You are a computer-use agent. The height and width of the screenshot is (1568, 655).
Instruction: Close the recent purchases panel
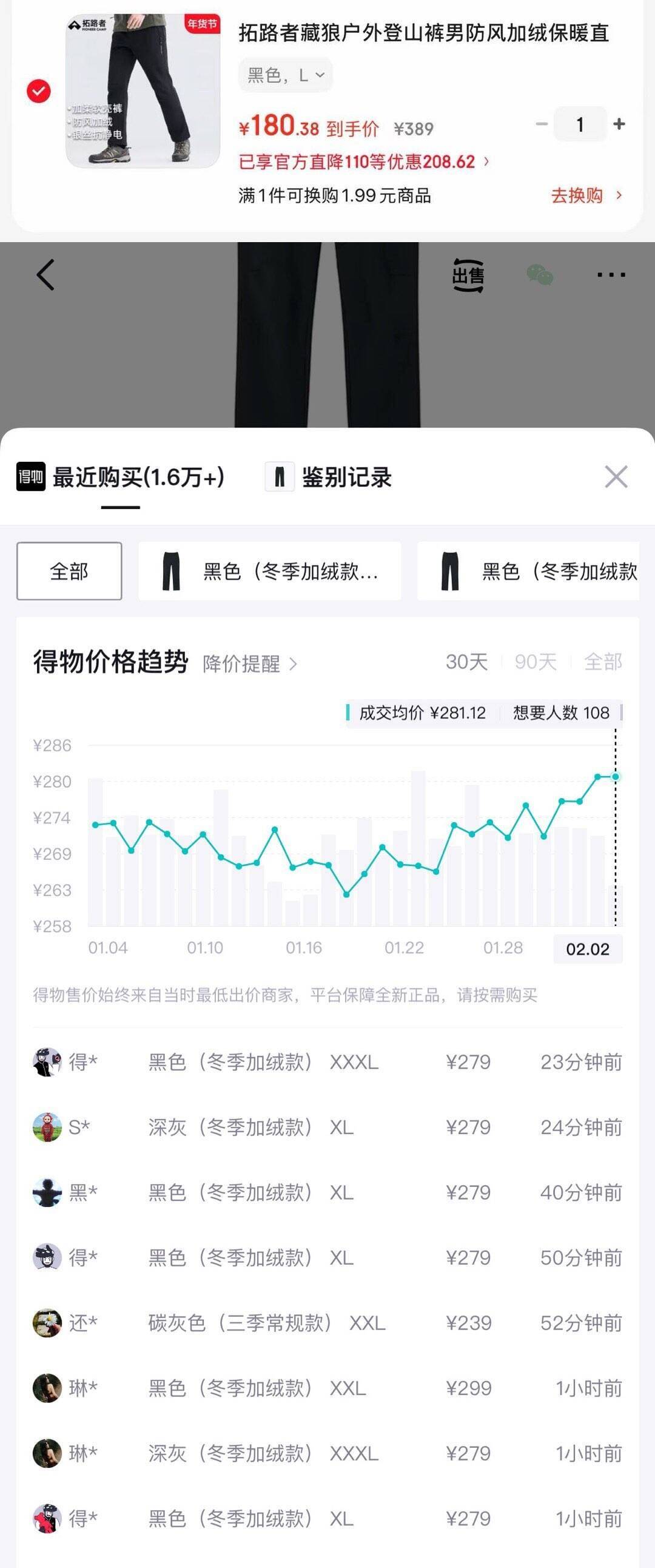pyautogui.click(x=616, y=477)
